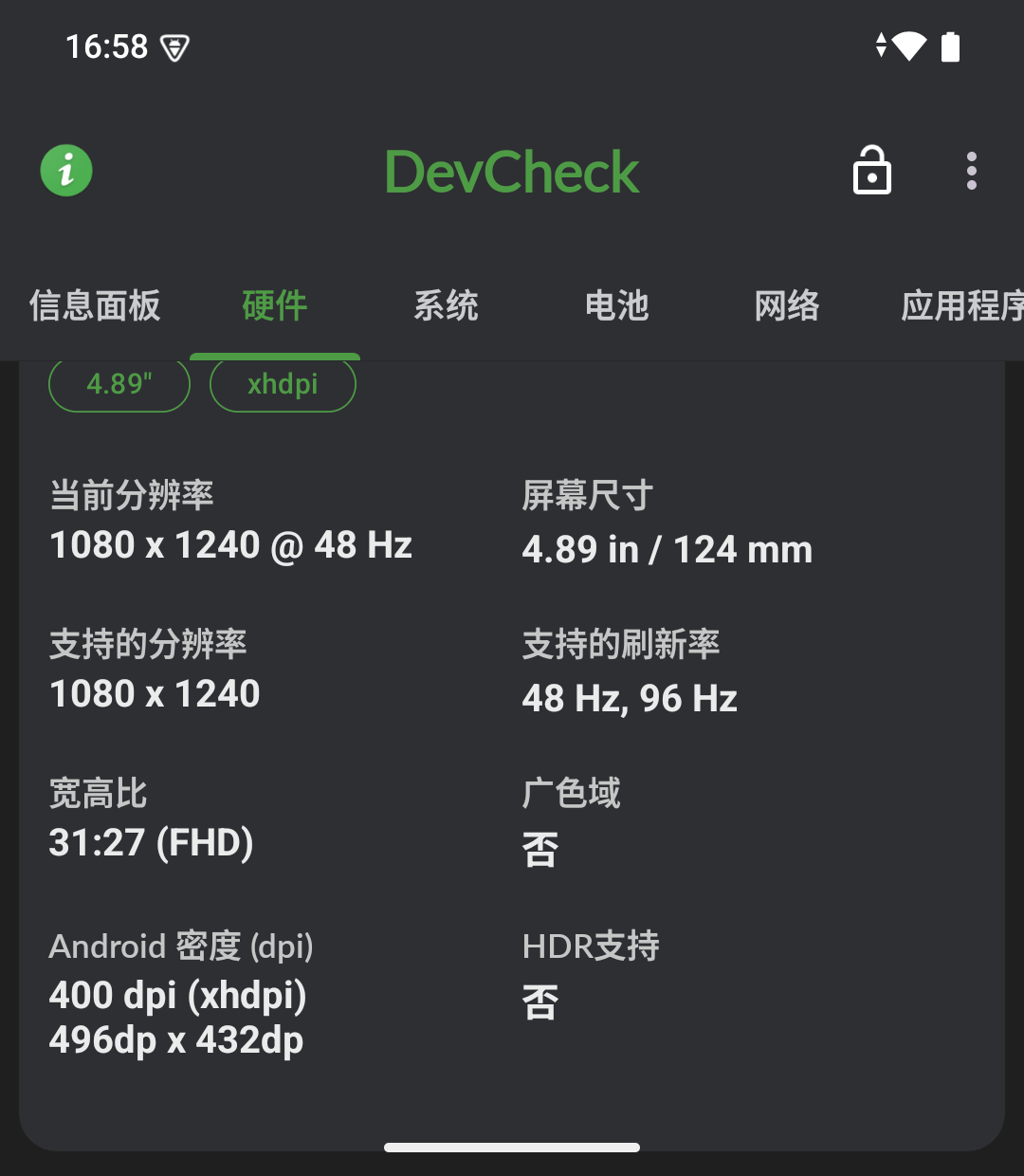Open the lock icon in app bar
This screenshot has height=1176, width=1024.
click(872, 171)
